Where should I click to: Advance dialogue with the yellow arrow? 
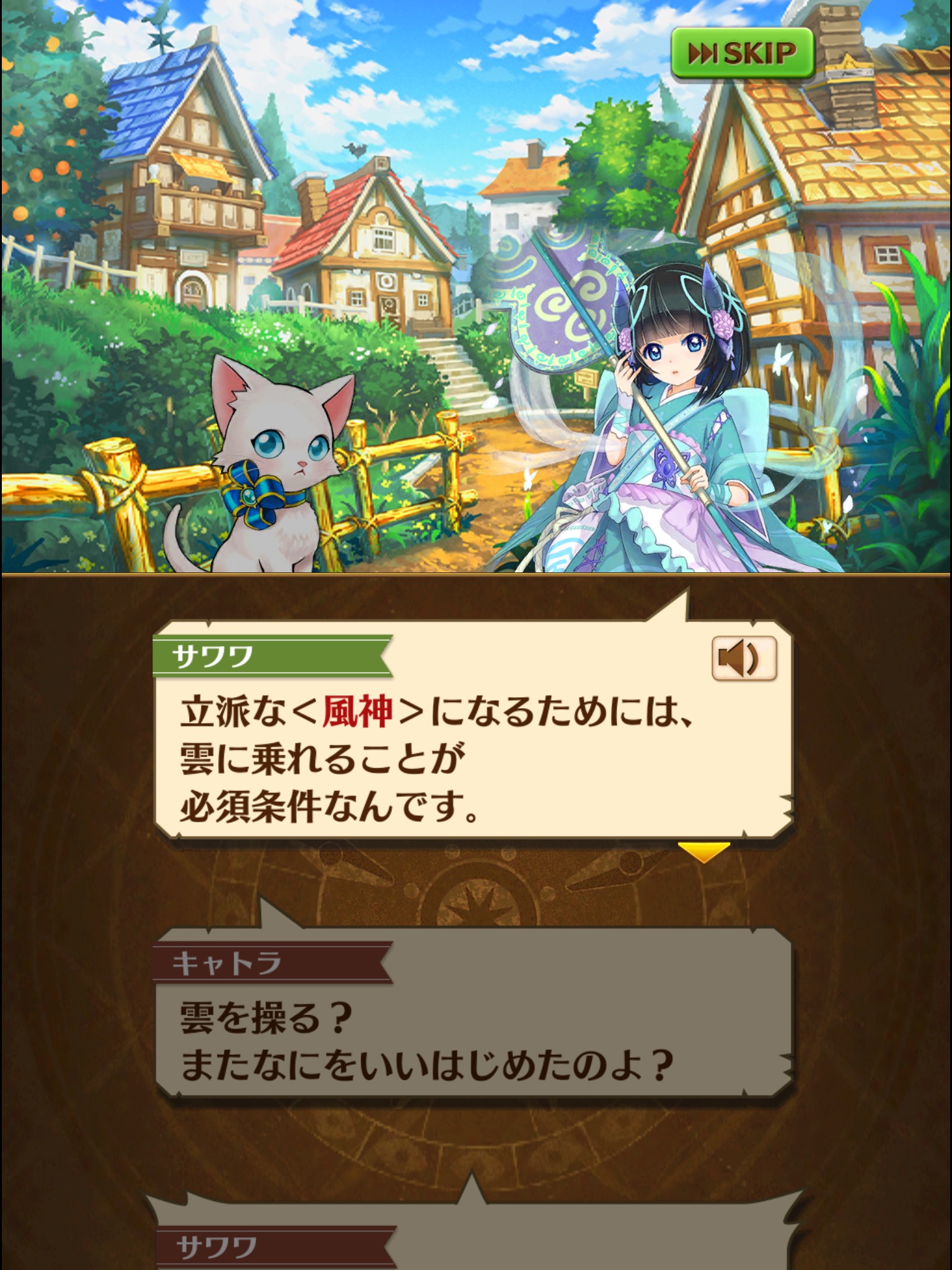click(703, 852)
